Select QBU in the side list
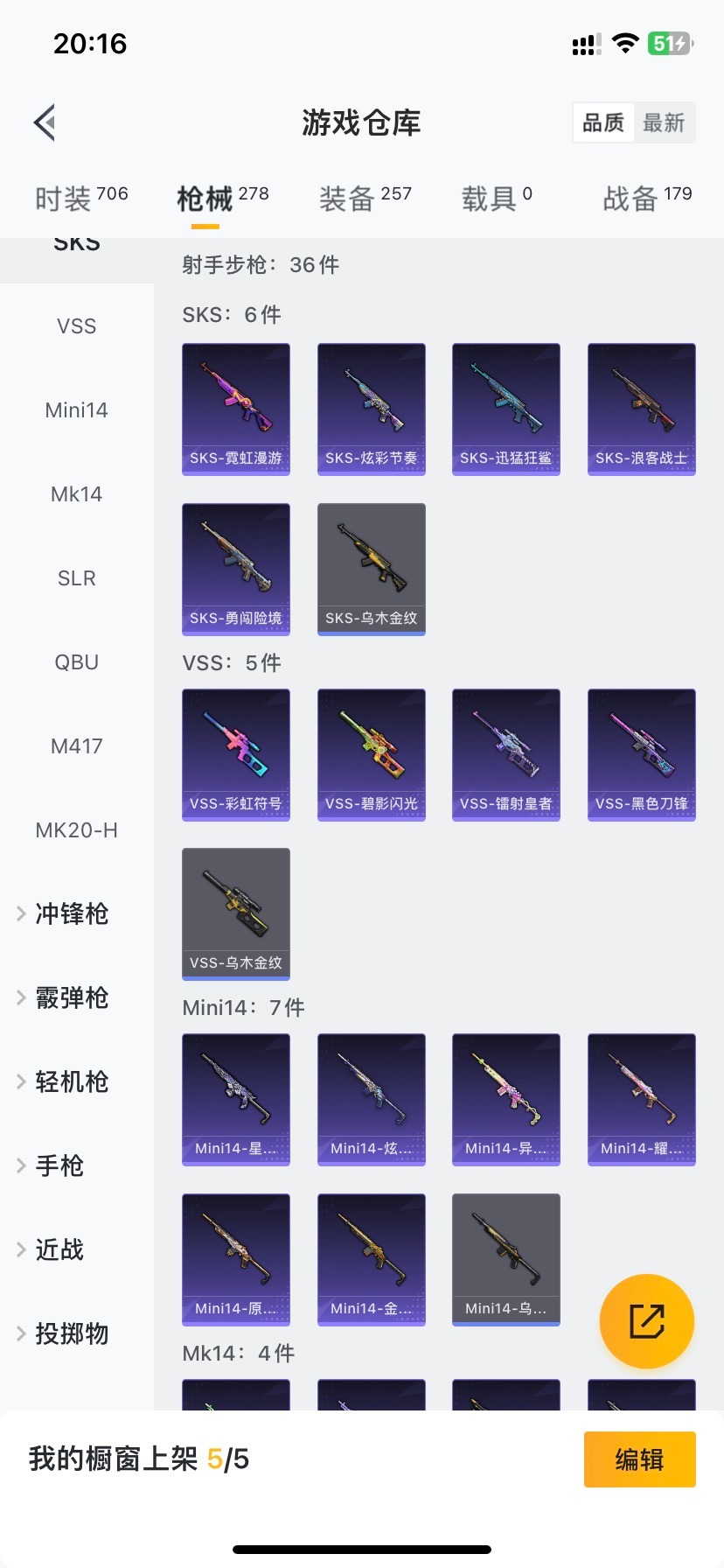Image resolution: width=724 pixels, height=1568 pixels. coord(76,662)
